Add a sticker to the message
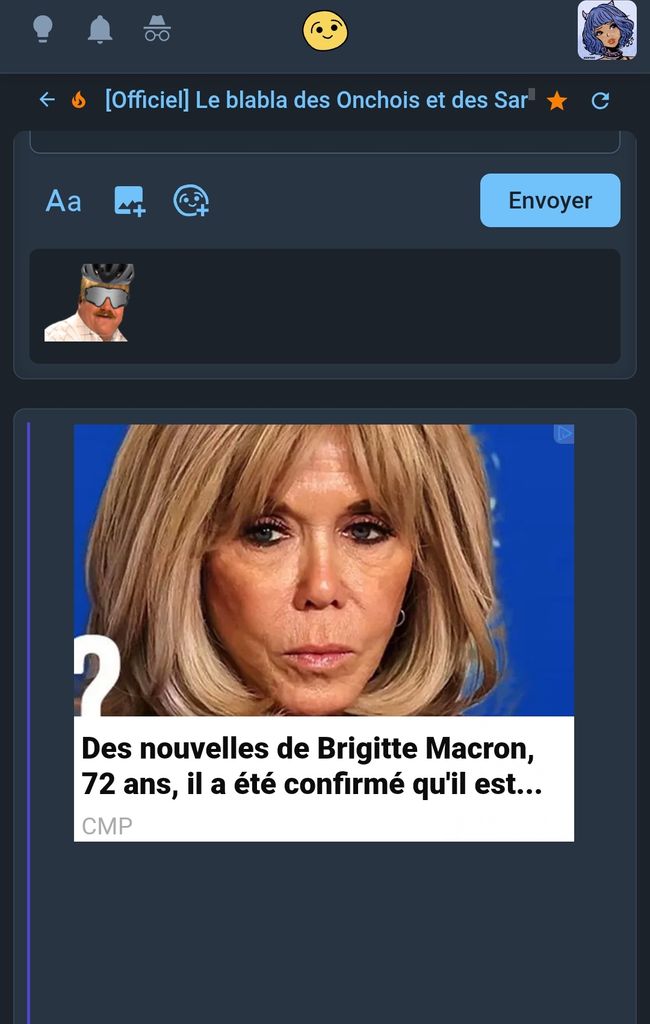 pyautogui.click(x=190, y=201)
